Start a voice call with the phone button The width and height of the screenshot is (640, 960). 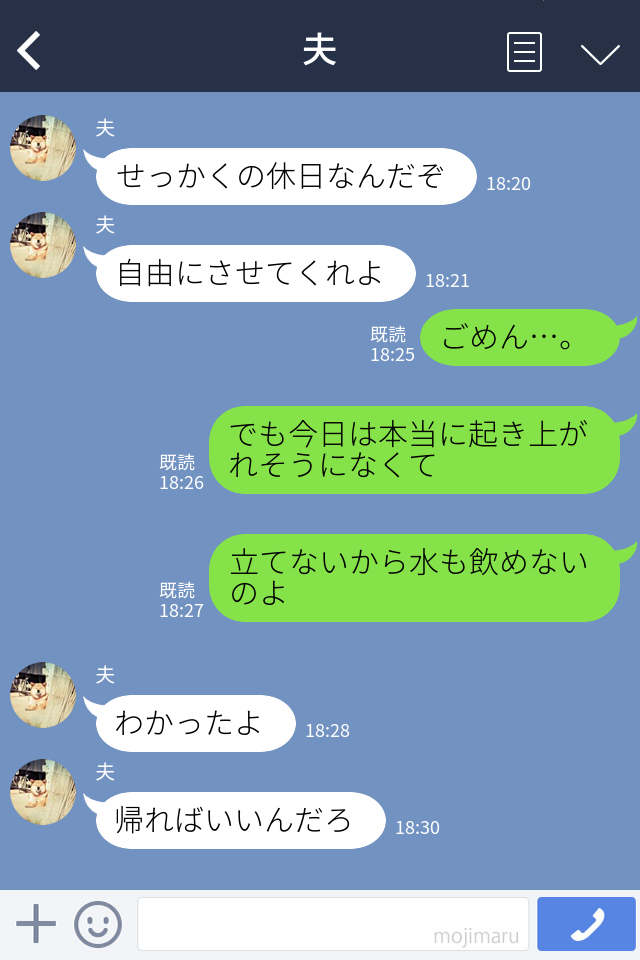[x=586, y=924]
